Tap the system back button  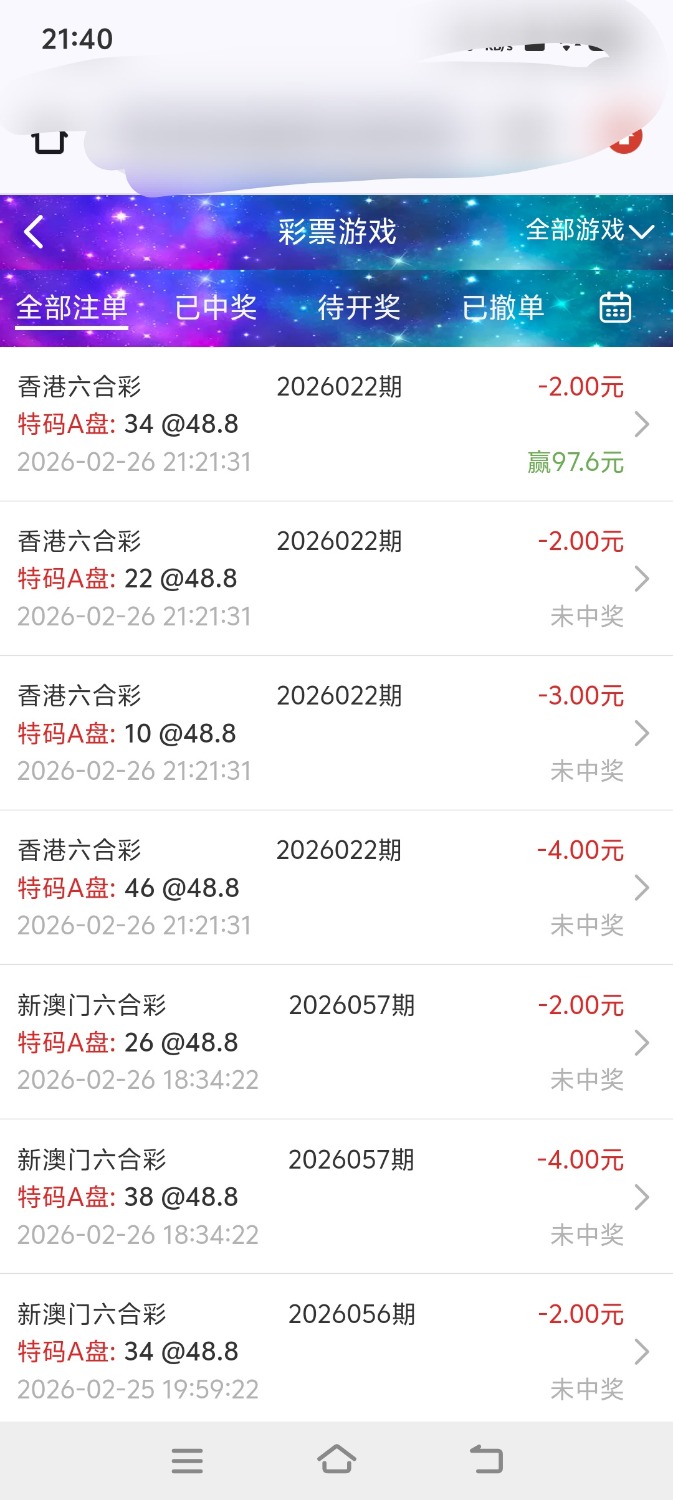(x=486, y=1461)
